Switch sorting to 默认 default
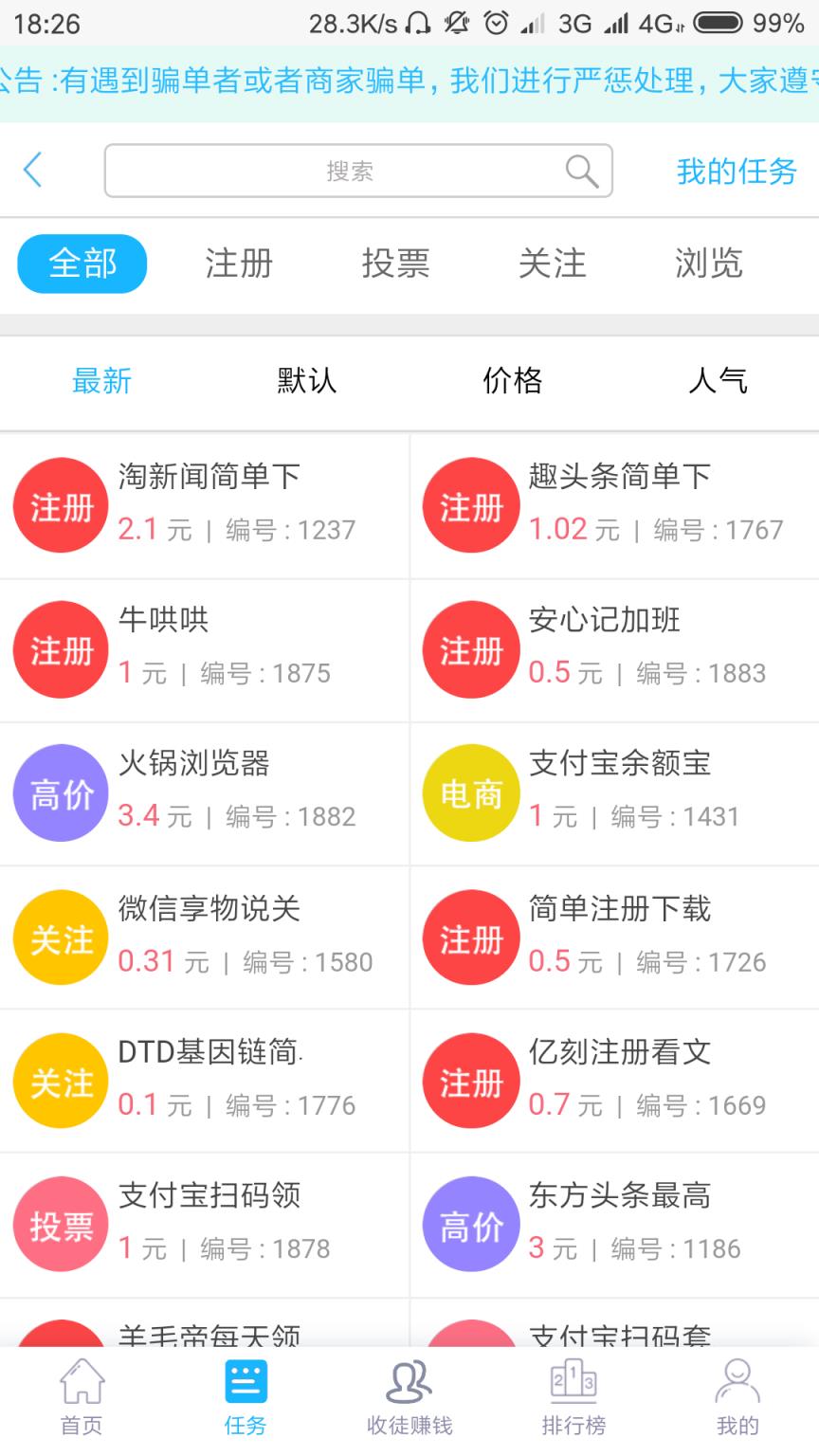Screen dimensions: 819x1456 305,379
